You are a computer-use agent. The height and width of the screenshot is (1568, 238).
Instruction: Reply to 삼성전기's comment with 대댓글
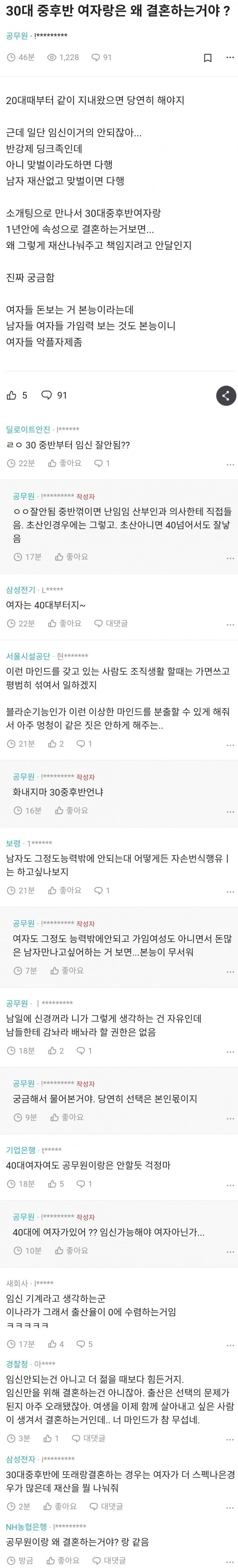click(x=111, y=623)
